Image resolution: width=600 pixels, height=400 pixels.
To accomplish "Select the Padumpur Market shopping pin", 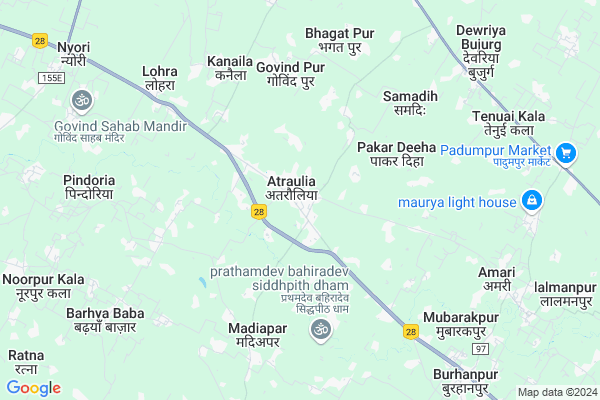I will 566,153.
